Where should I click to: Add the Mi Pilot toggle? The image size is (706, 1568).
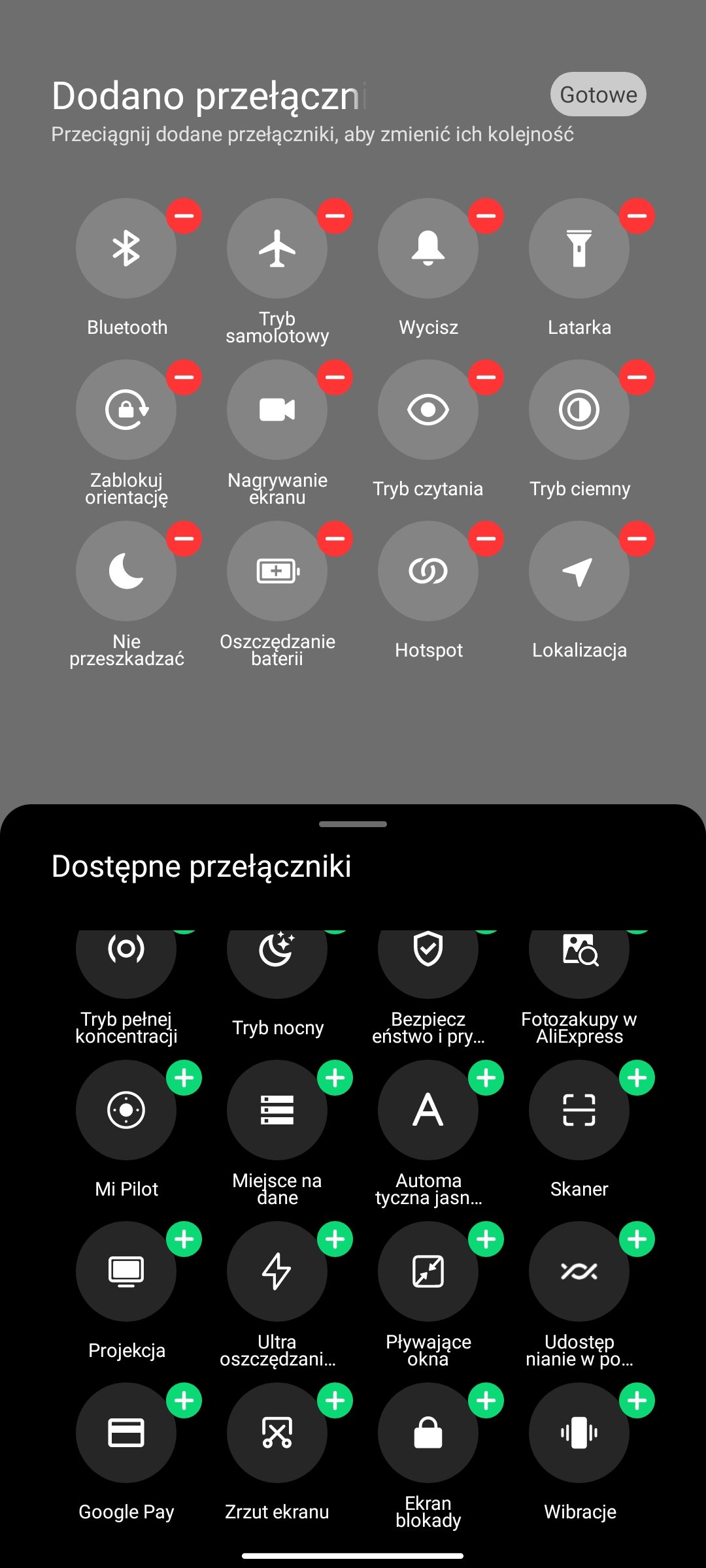click(184, 1077)
